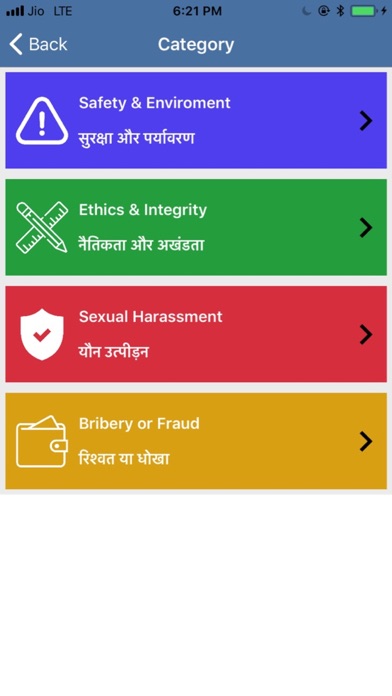Viewport: 392px width, 696px height.
Task: Go back using the Back button
Action: click(38, 44)
